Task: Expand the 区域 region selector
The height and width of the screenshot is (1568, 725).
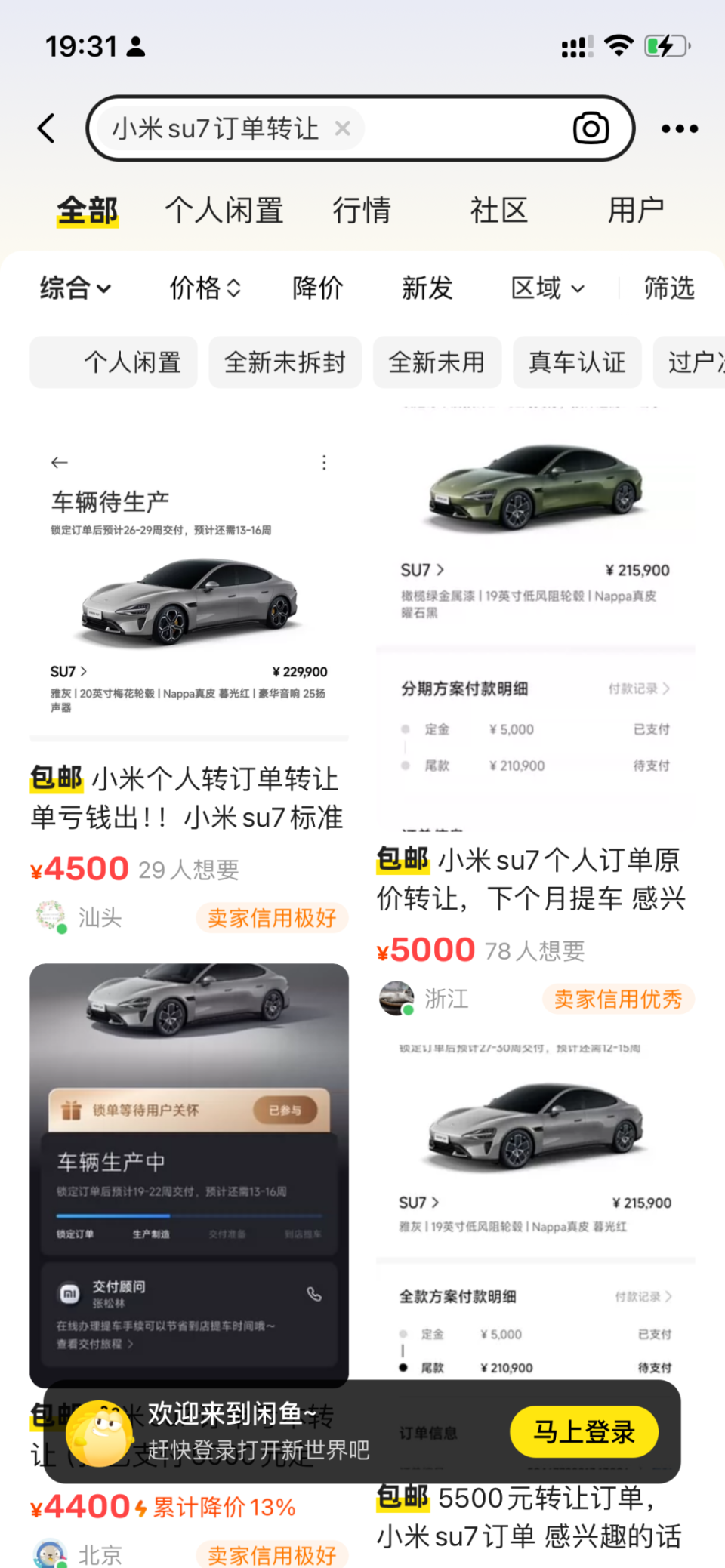Action: point(547,288)
